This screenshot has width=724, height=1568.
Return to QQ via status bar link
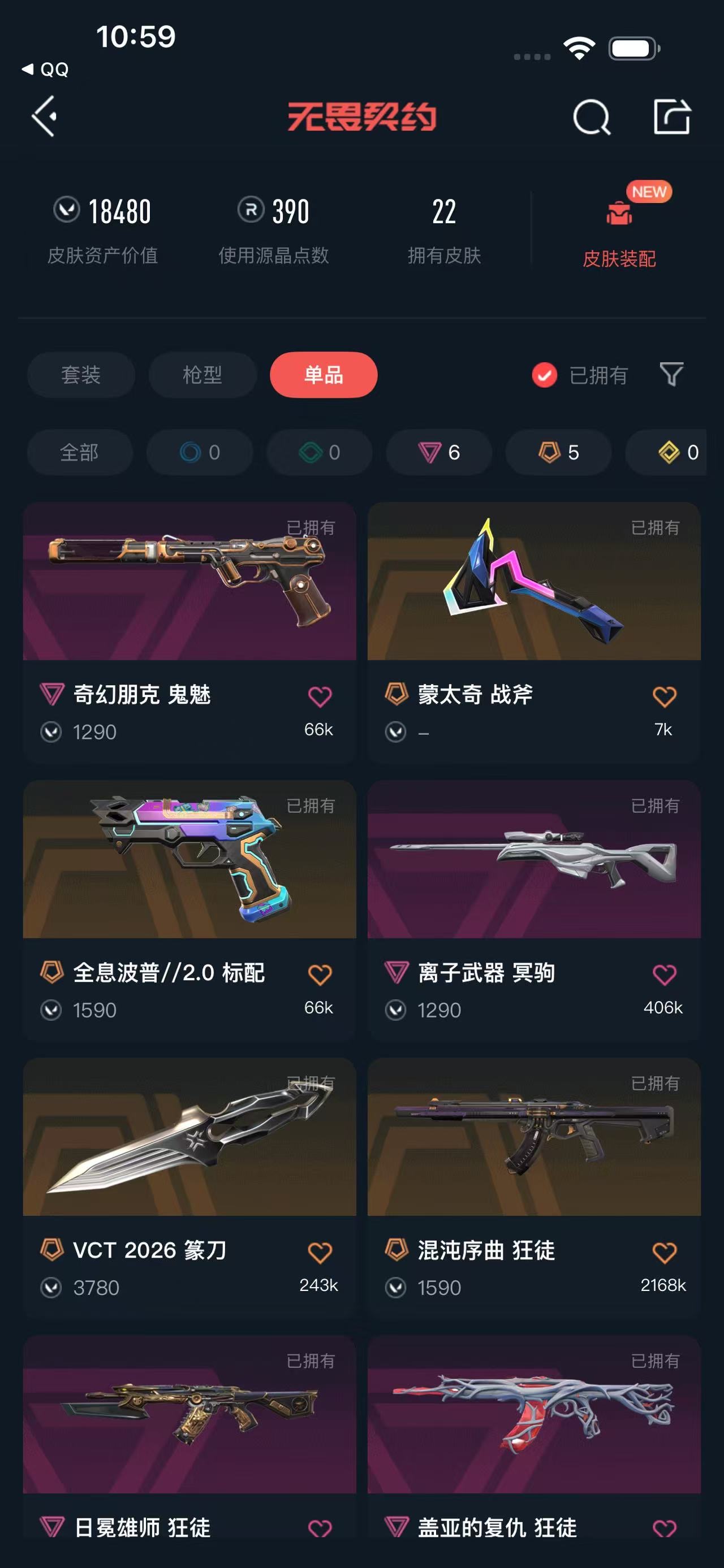(46, 70)
